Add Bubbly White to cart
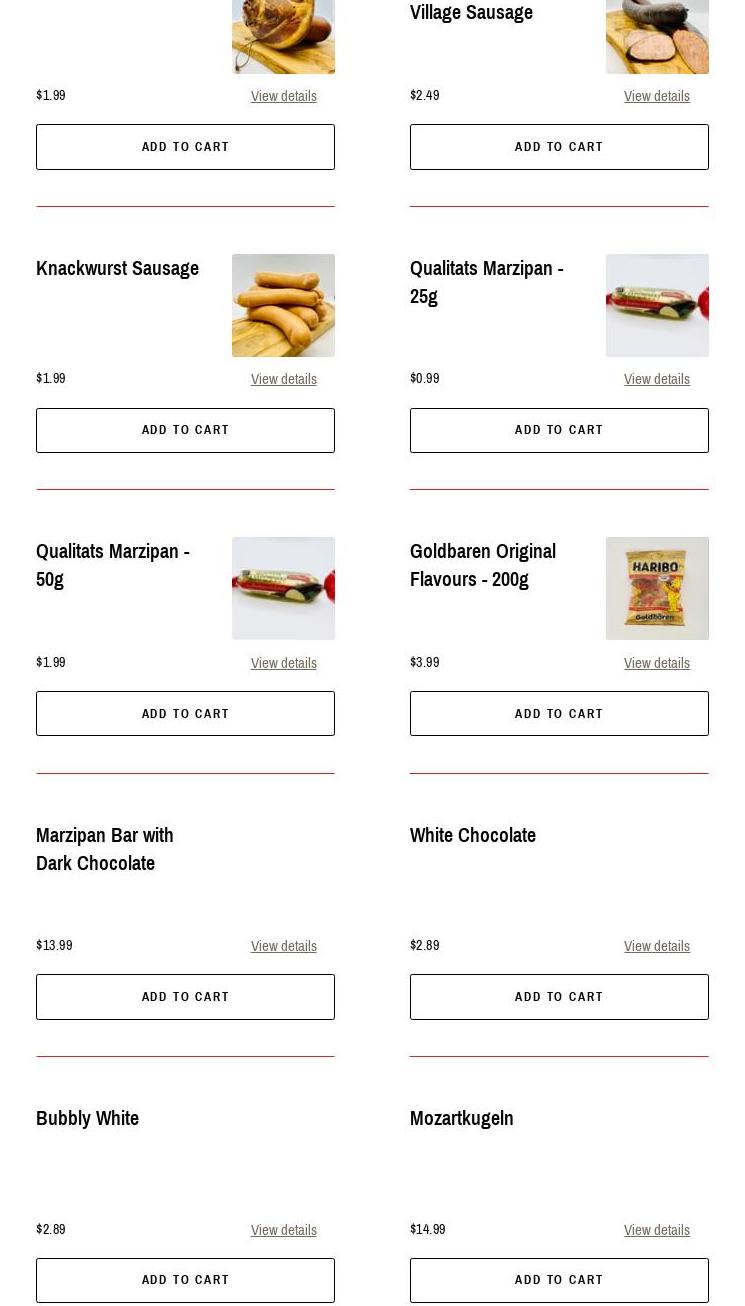 tap(185, 1280)
